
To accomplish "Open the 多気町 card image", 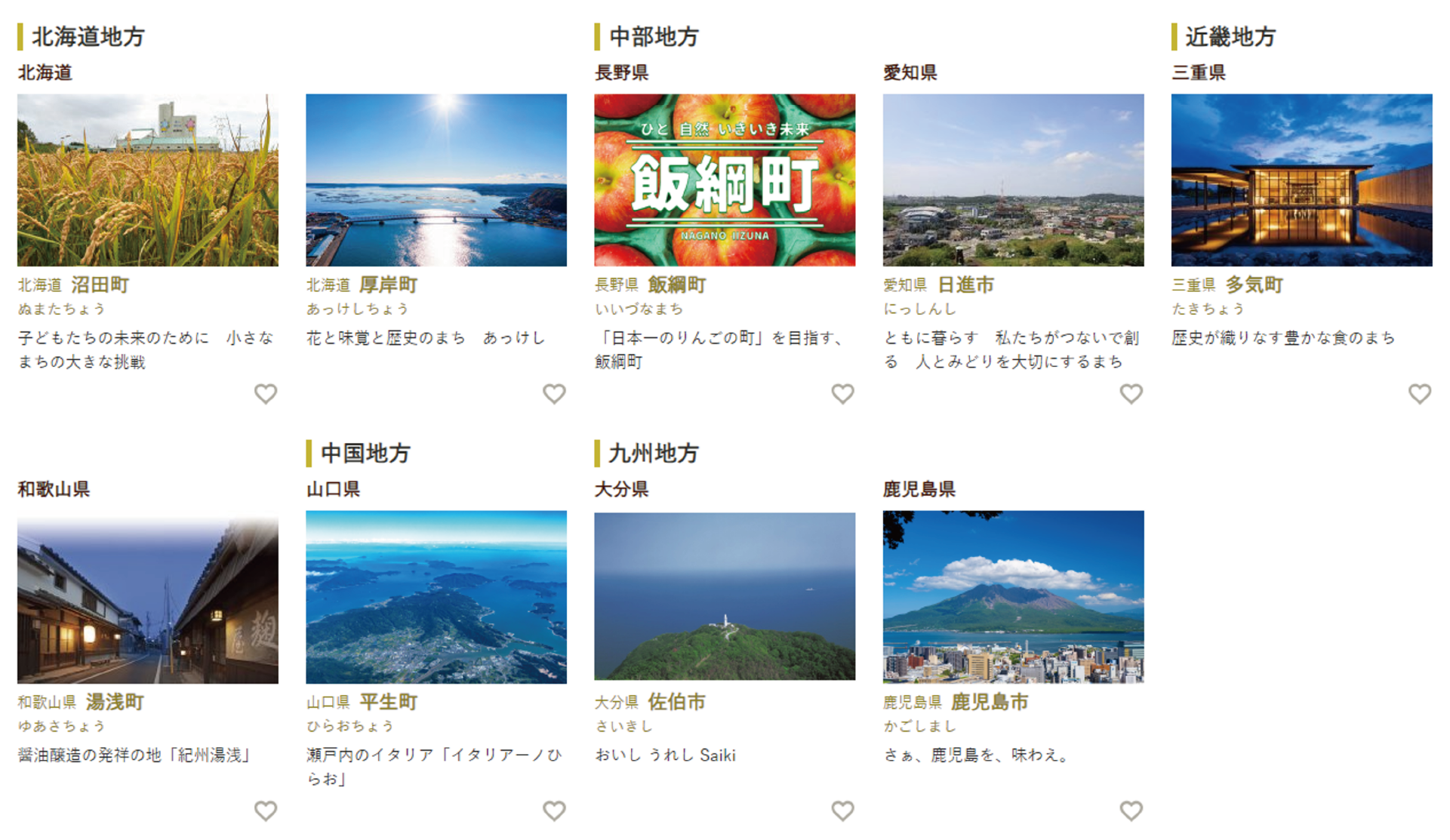I will pos(1301,180).
